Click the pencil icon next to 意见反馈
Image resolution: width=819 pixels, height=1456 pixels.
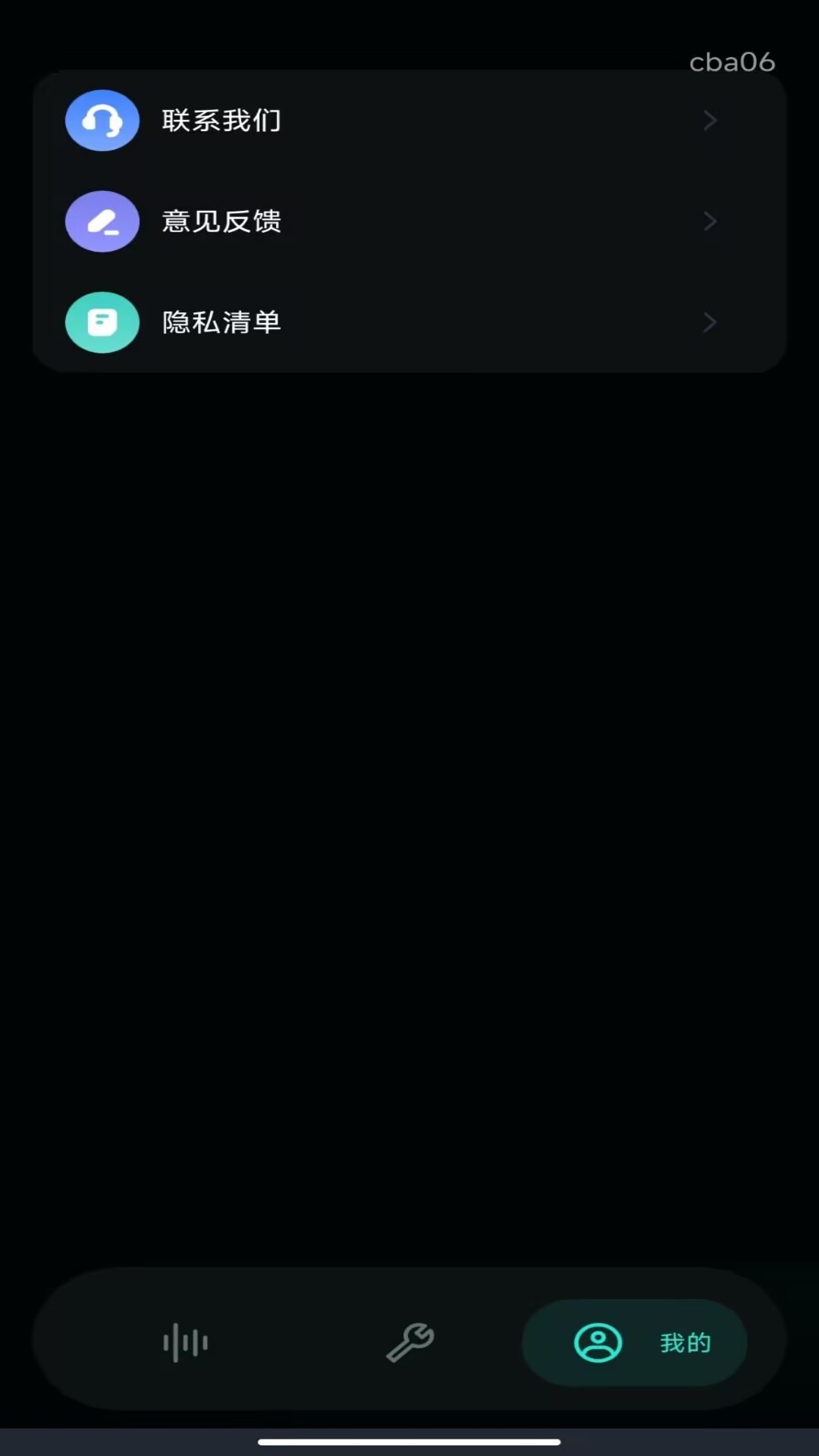coord(102,221)
